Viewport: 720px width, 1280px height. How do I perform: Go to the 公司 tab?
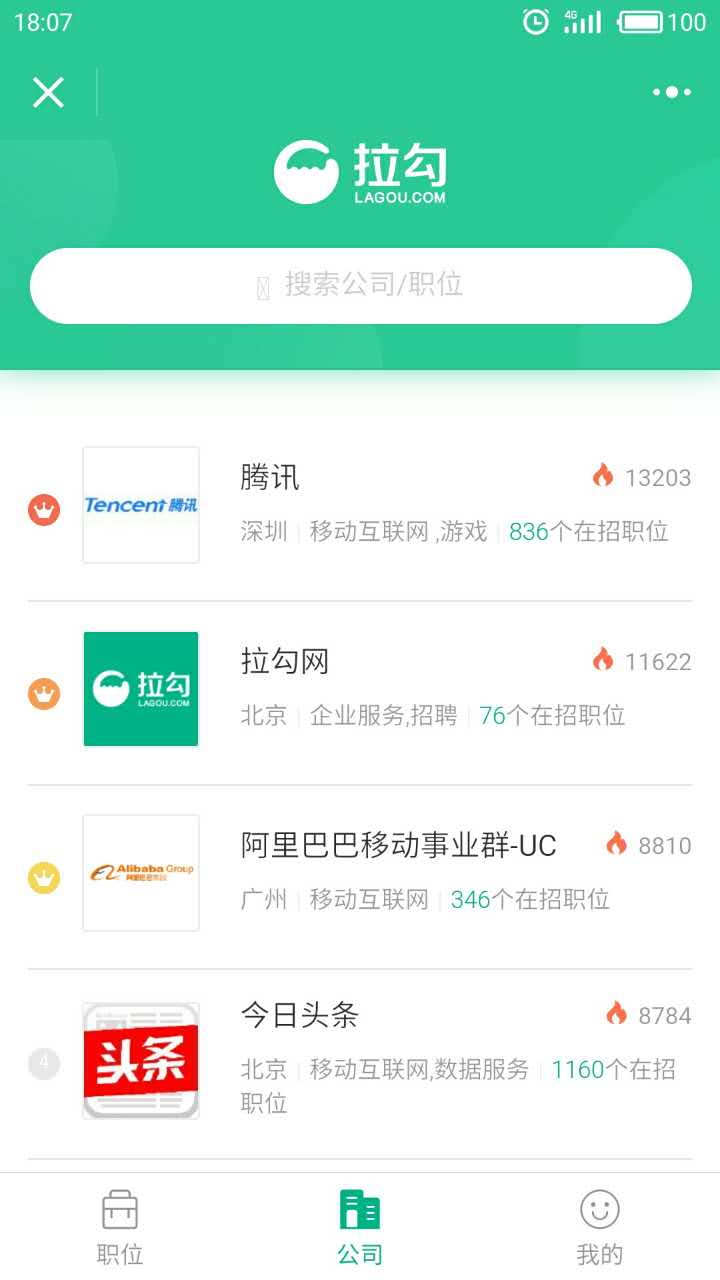[360, 1226]
